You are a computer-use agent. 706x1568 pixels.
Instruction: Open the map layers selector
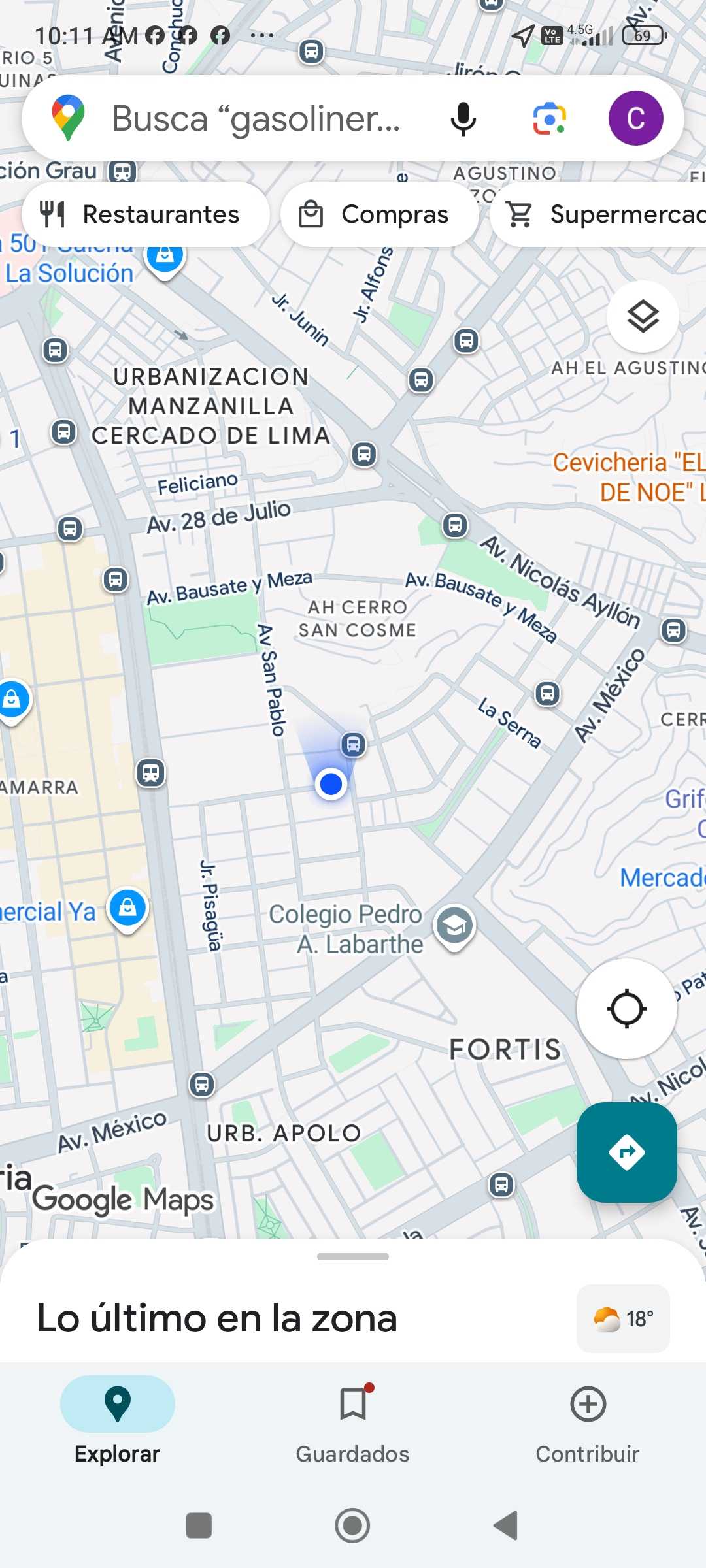click(643, 317)
